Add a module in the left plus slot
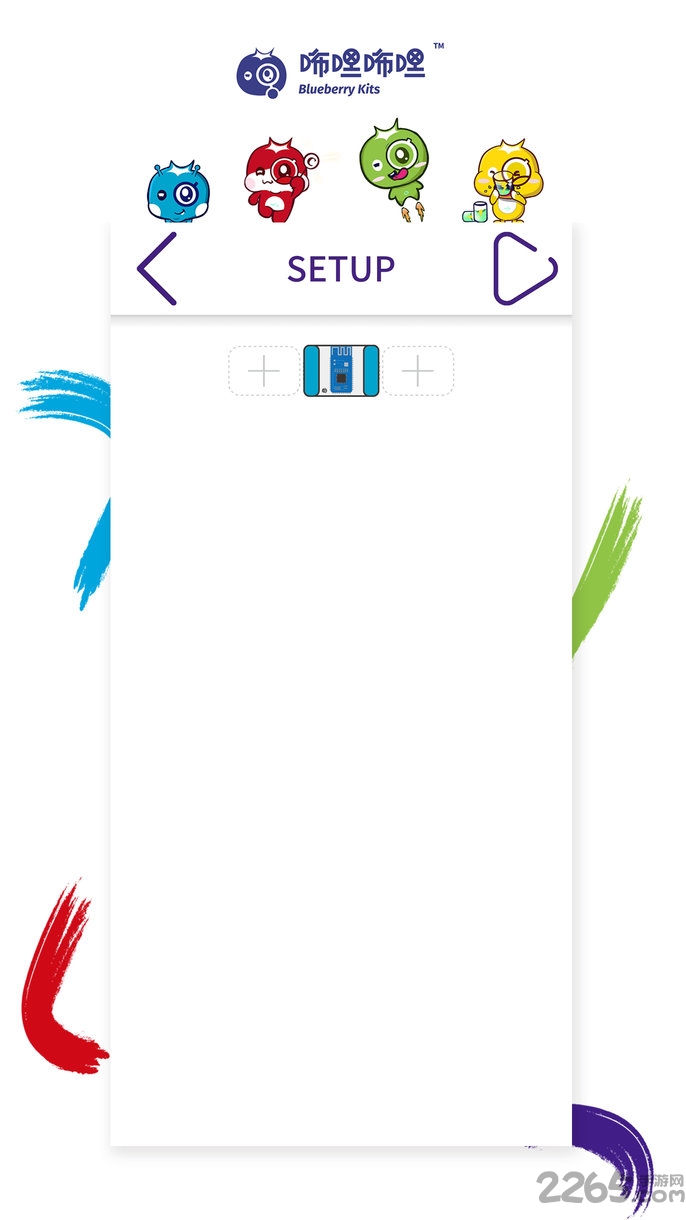This screenshot has height=1220, width=686. click(x=264, y=371)
